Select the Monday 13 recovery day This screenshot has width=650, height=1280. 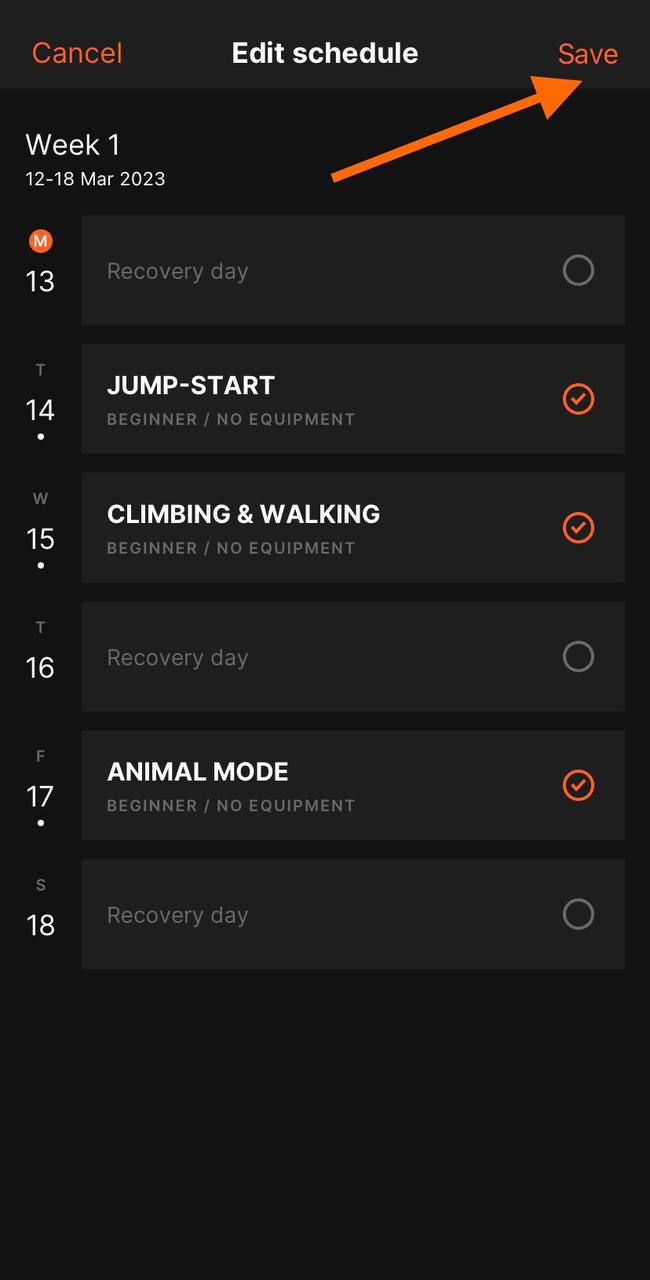pyautogui.click(x=578, y=270)
